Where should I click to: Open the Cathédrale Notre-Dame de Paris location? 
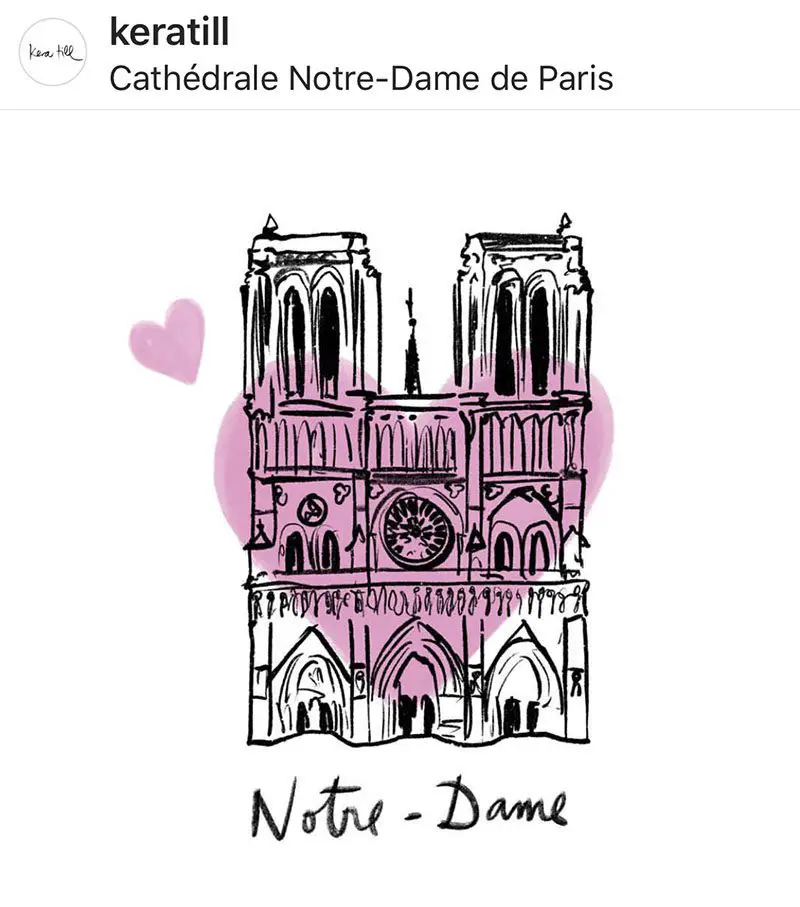click(x=360, y=78)
